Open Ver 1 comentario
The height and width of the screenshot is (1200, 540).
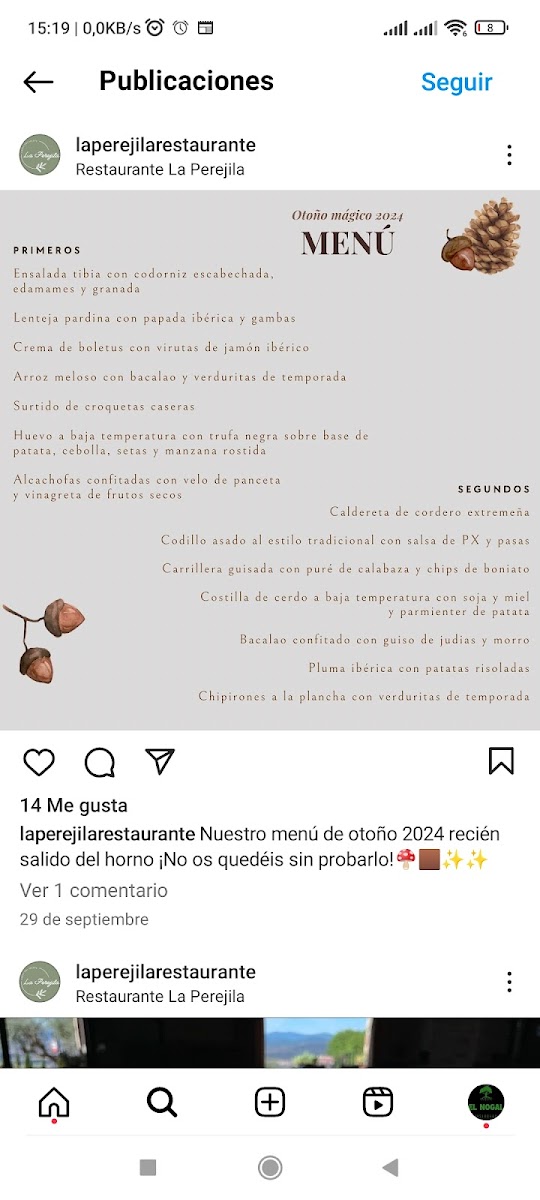click(94, 890)
